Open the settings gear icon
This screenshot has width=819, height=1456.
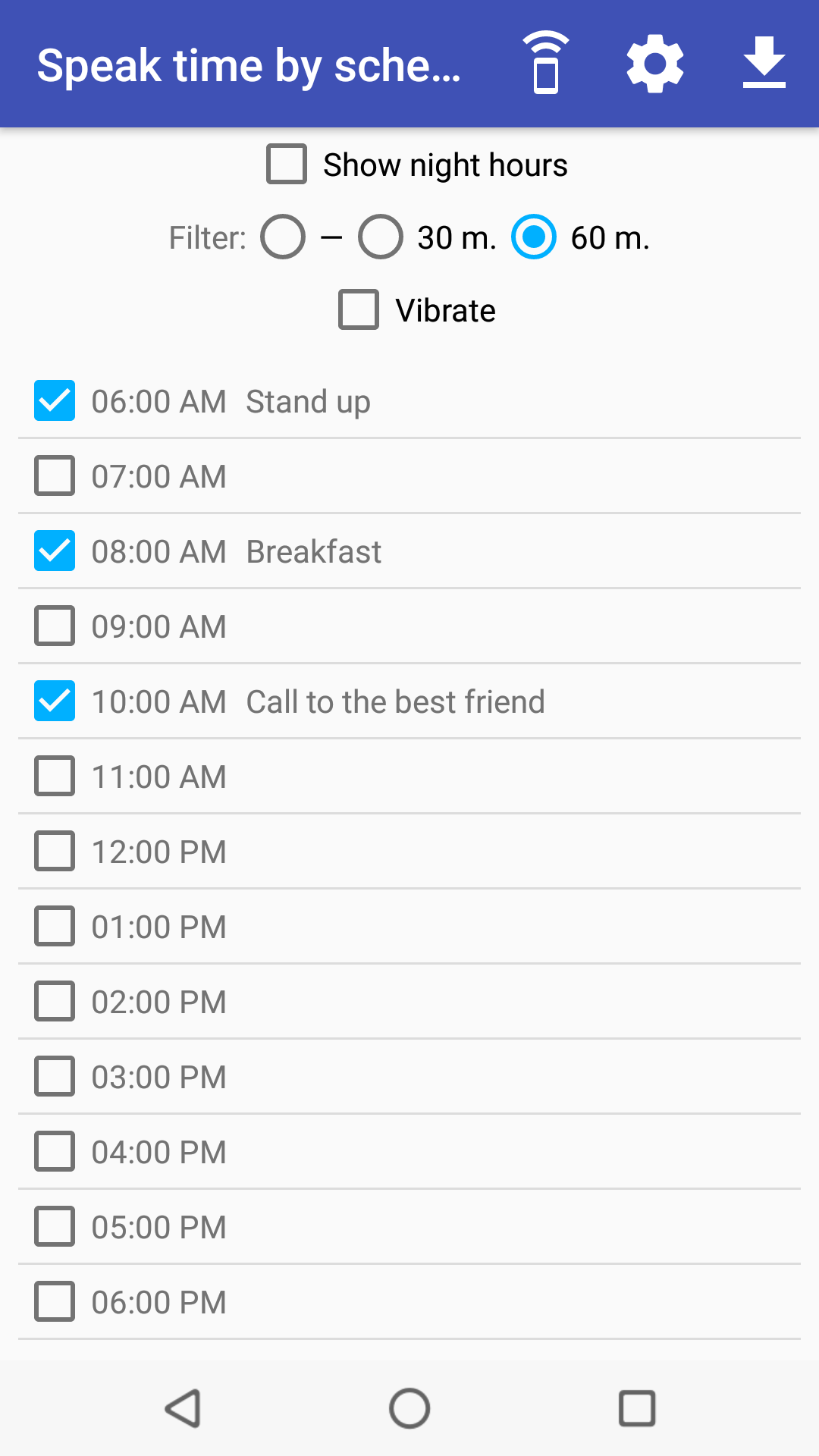click(x=655, y=64)
